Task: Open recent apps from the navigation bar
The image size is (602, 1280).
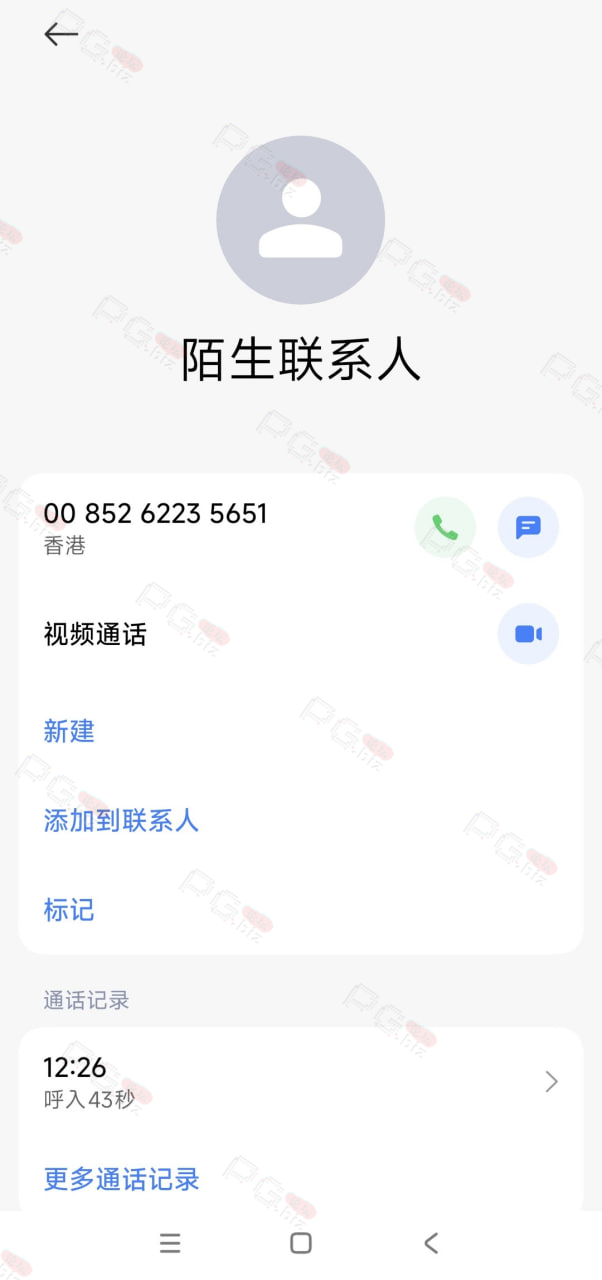Action: click(x=170, y=1243)
